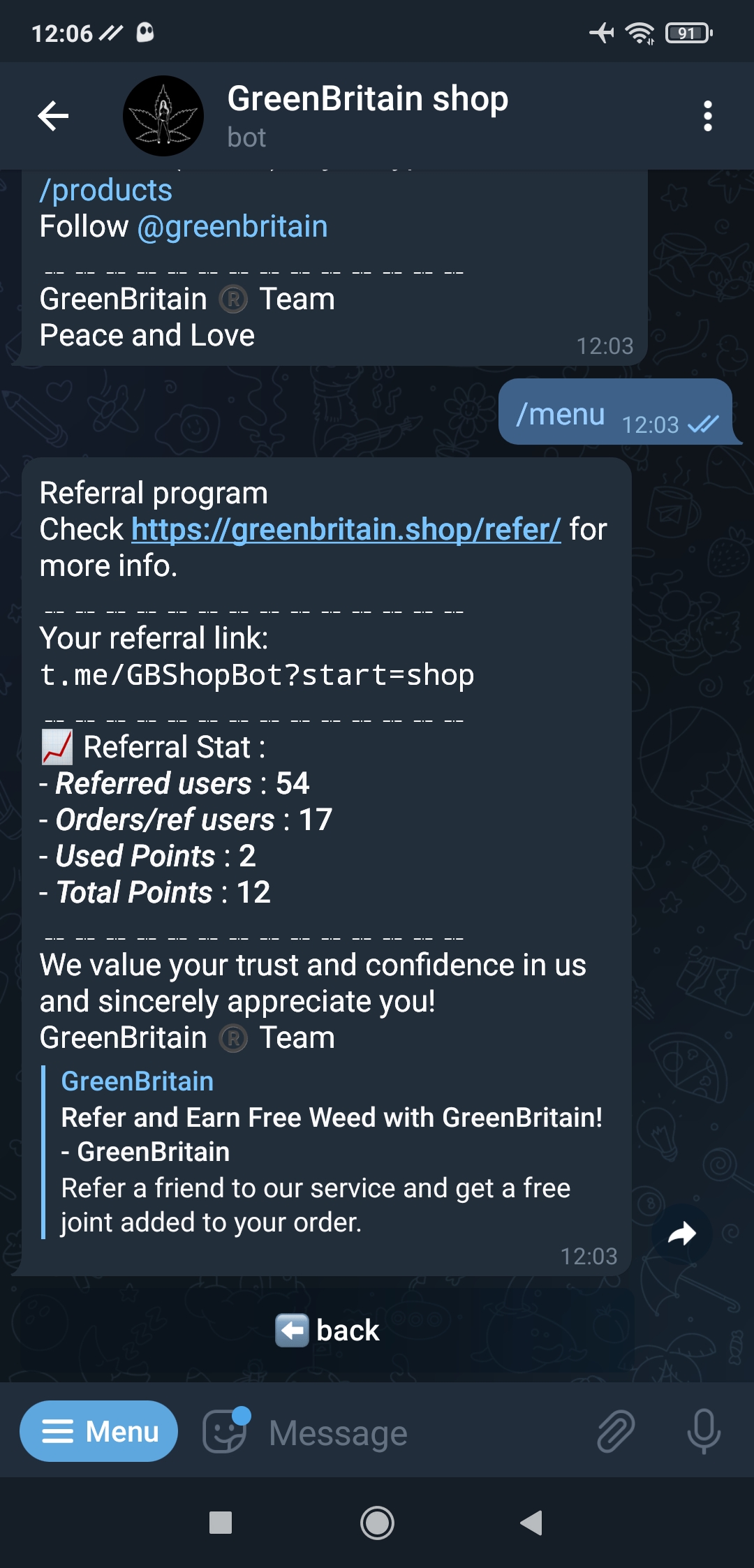This screenshot has width=754, height=1568.
Task: Forward the referral program message
Action: click(x=681, y=1234)
